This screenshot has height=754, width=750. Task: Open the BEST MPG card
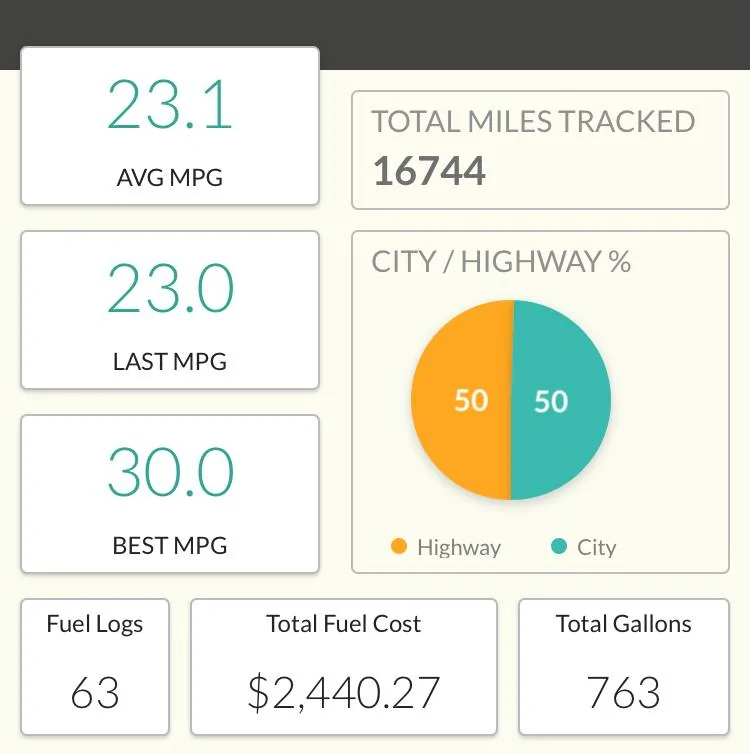[170, 494]
